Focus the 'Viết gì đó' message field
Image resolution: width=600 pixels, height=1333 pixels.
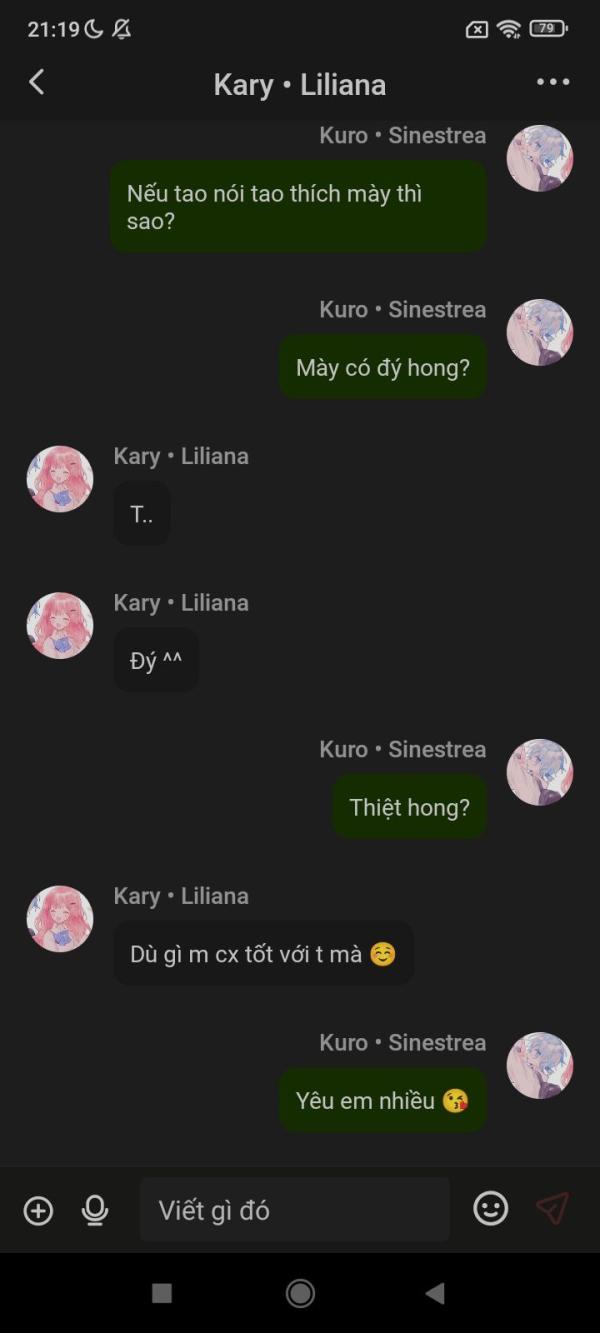click(295, 1210)
